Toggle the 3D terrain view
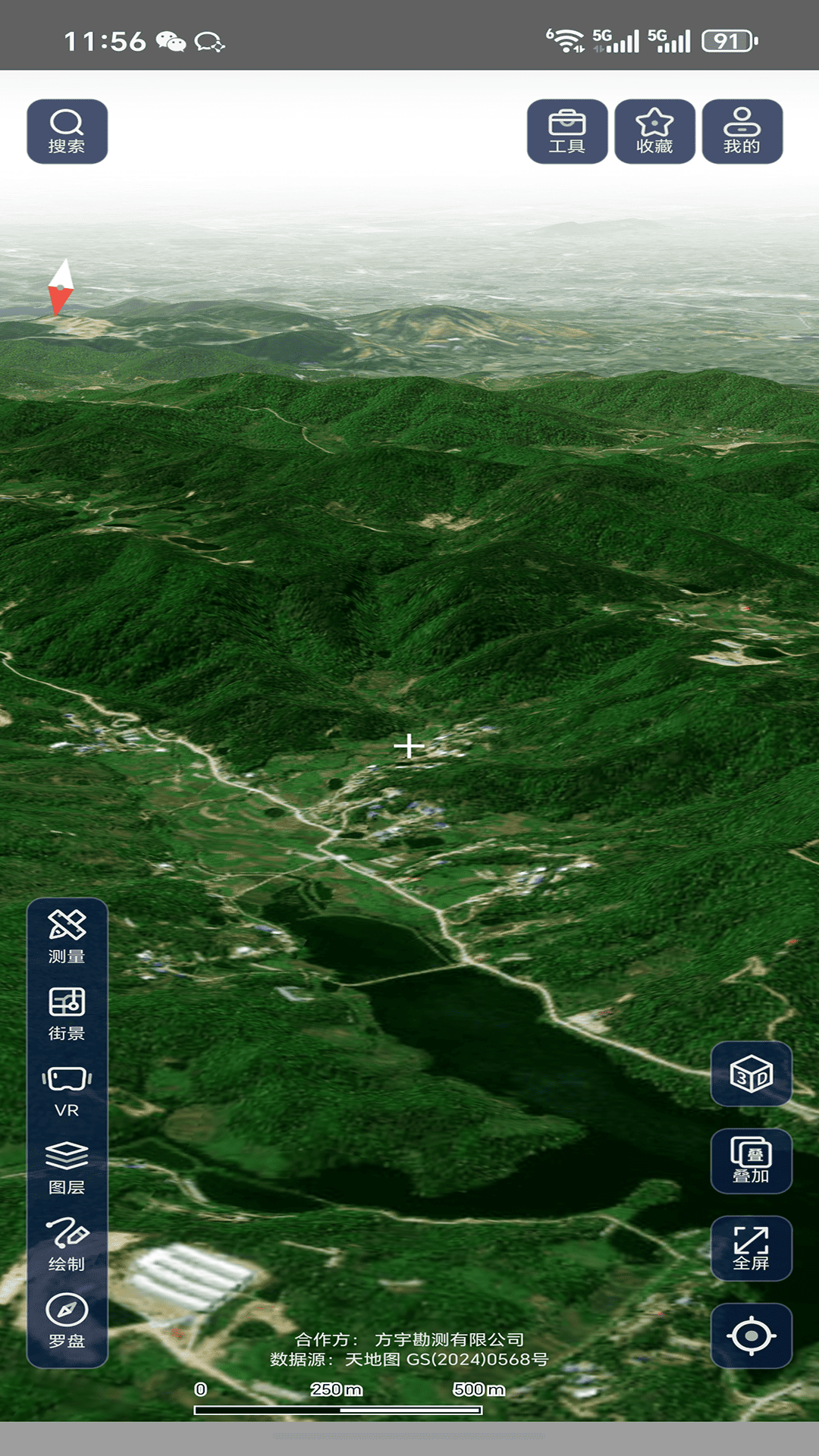 click(751, 1075)
